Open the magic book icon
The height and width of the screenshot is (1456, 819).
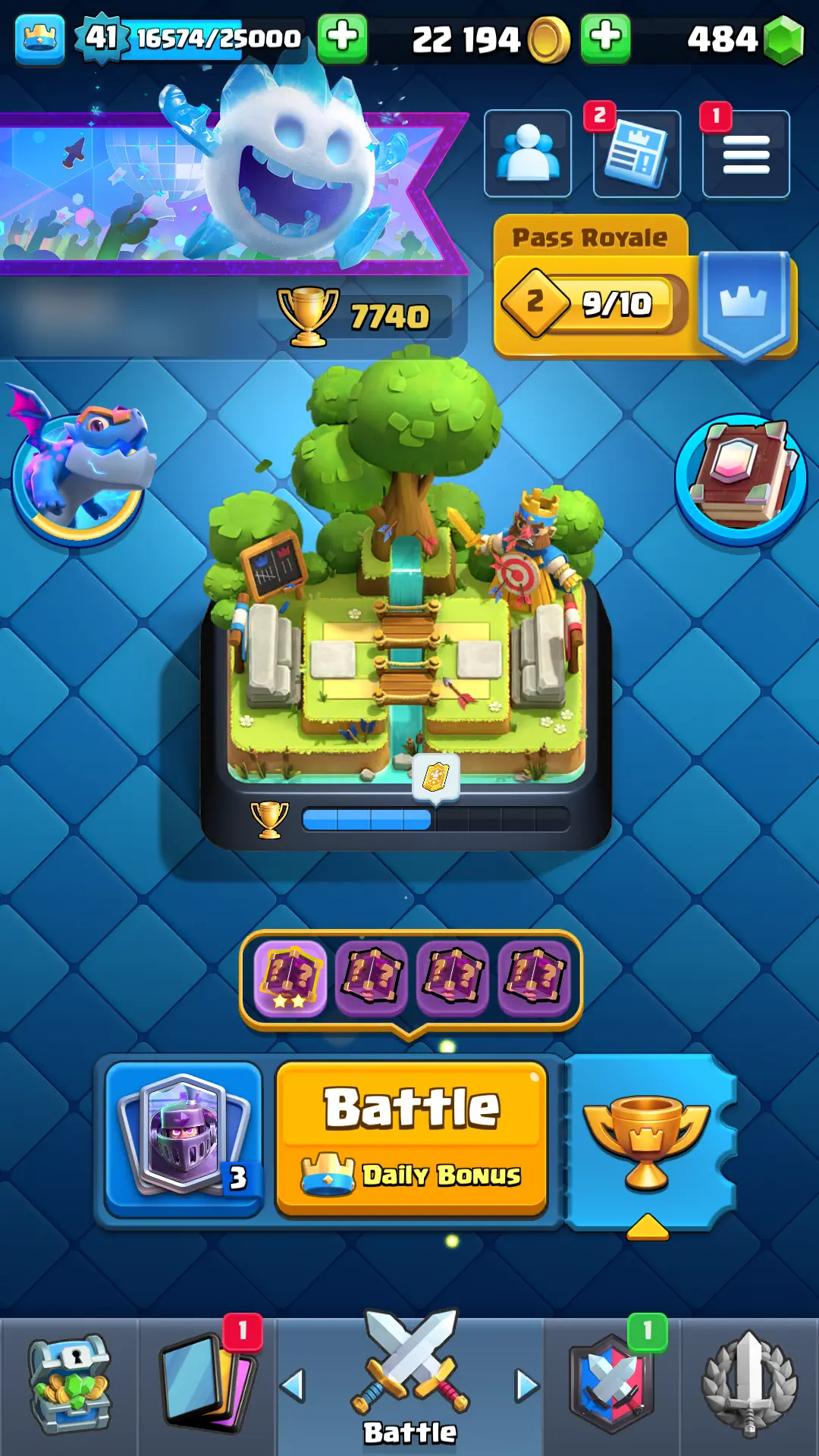click(741, 478)
